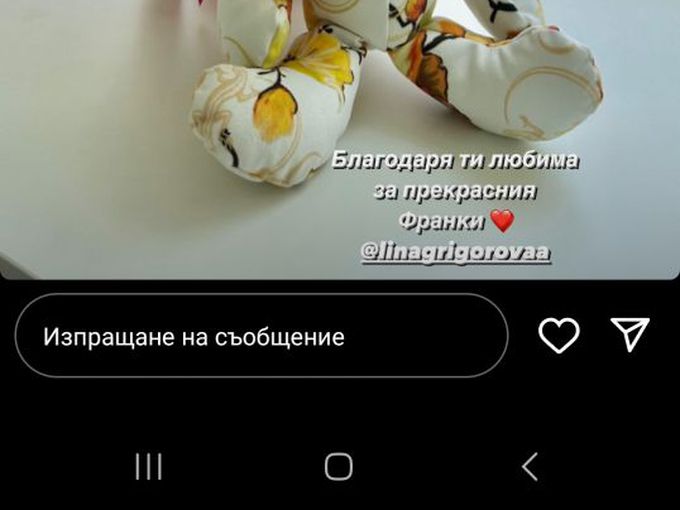Like this story with the heart icon
680x510 pixels.
559,335
